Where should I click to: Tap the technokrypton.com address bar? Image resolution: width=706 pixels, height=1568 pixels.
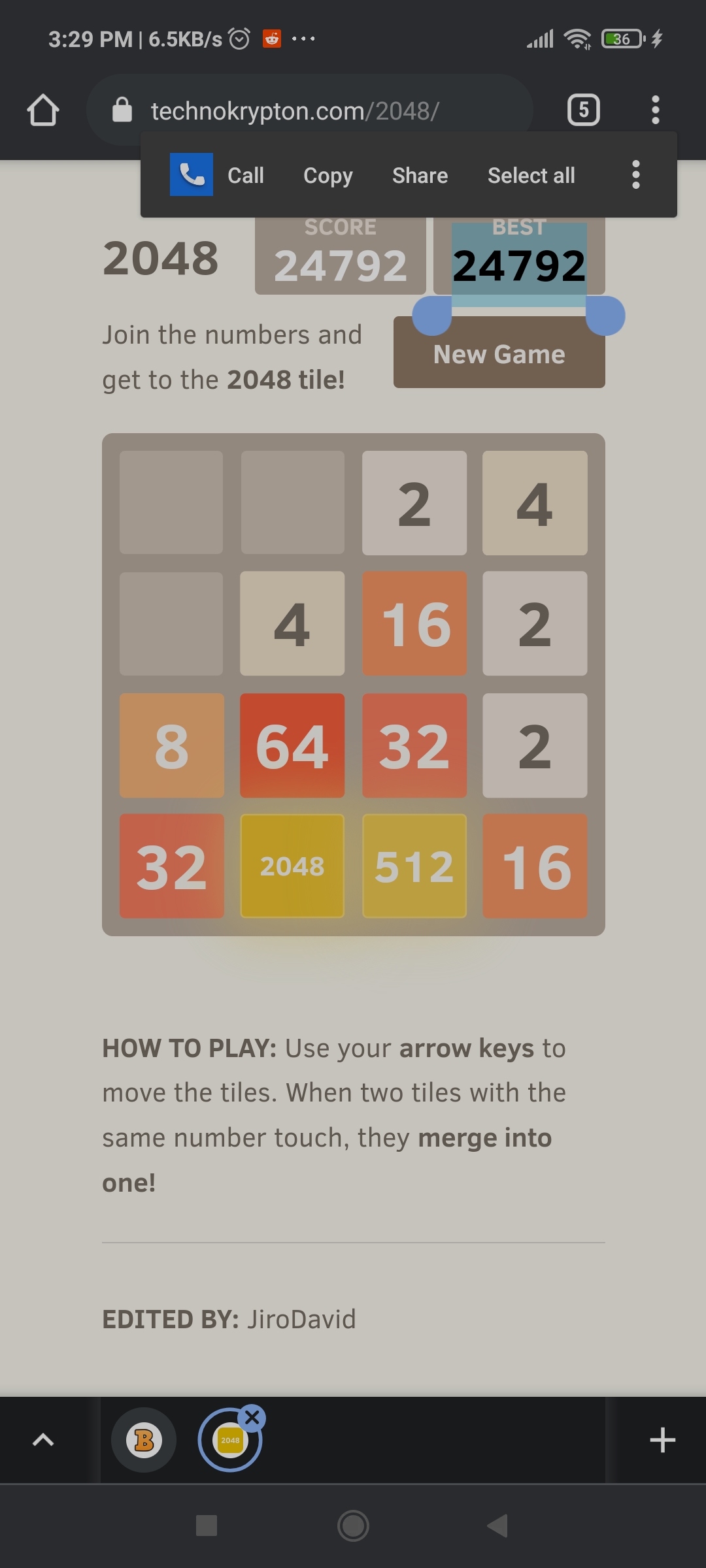[x=309, y=110]
